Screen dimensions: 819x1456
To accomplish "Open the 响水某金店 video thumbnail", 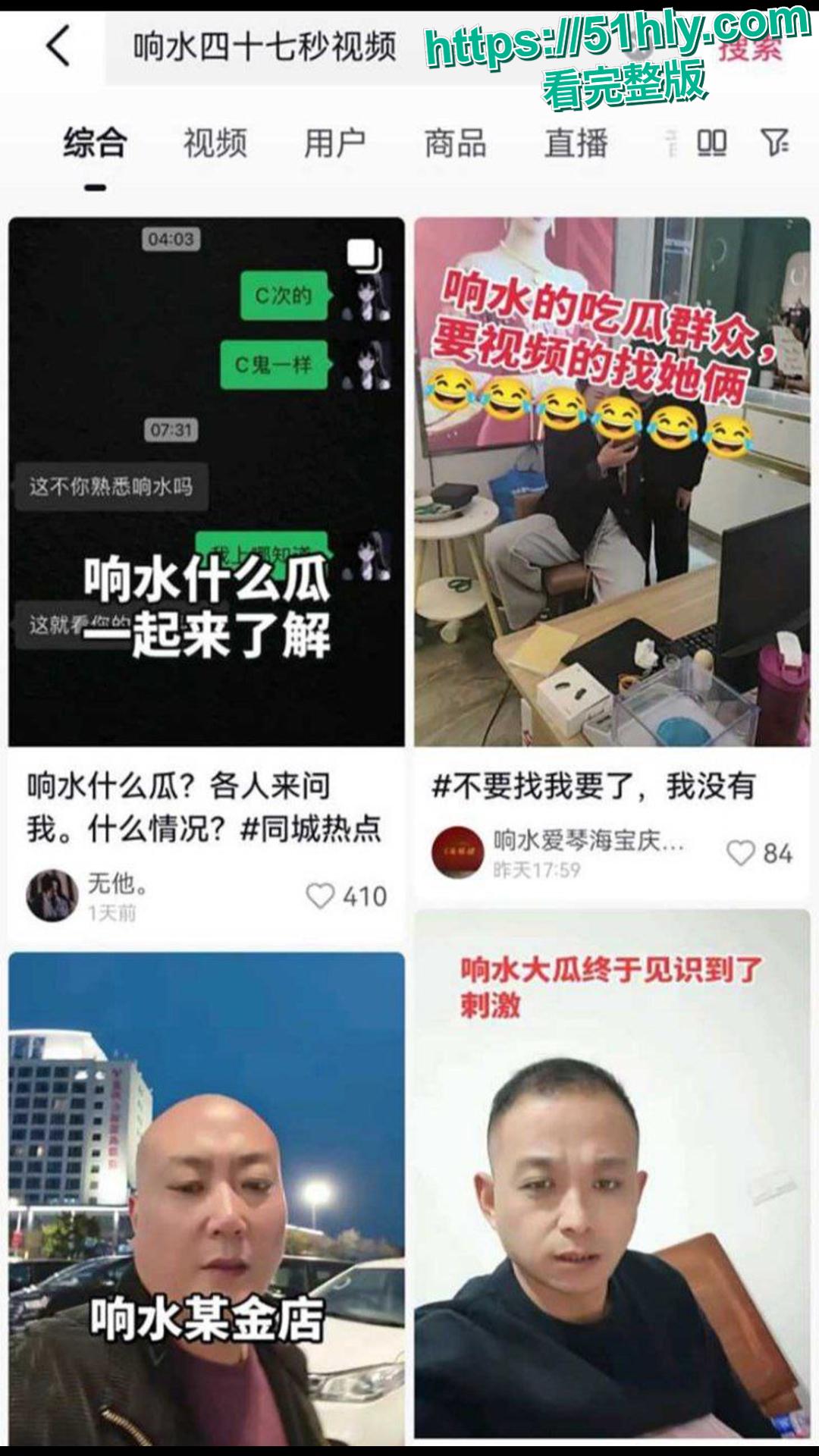I will (x=205, y=1198).
